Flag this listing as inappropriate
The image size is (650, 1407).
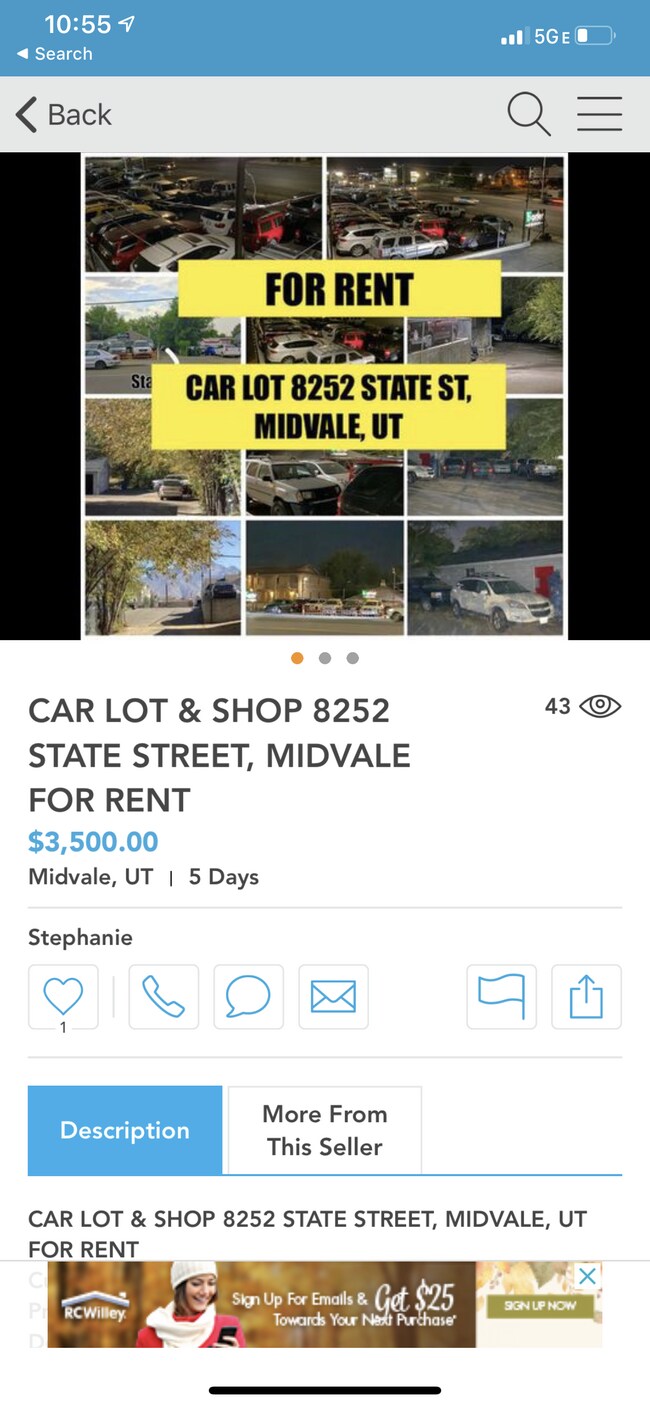coord(501,996)
